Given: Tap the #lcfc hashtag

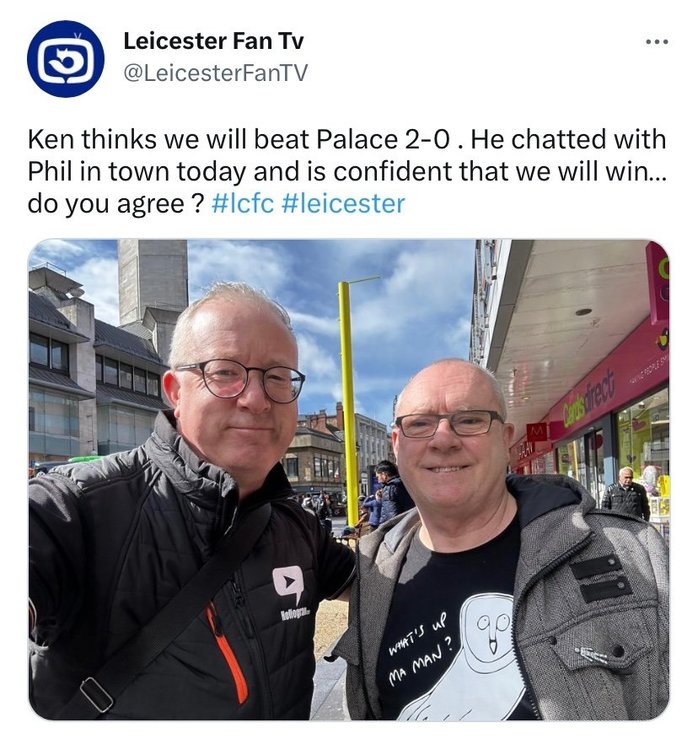Looking at the screenshot, I should click(x=244, y=204).
